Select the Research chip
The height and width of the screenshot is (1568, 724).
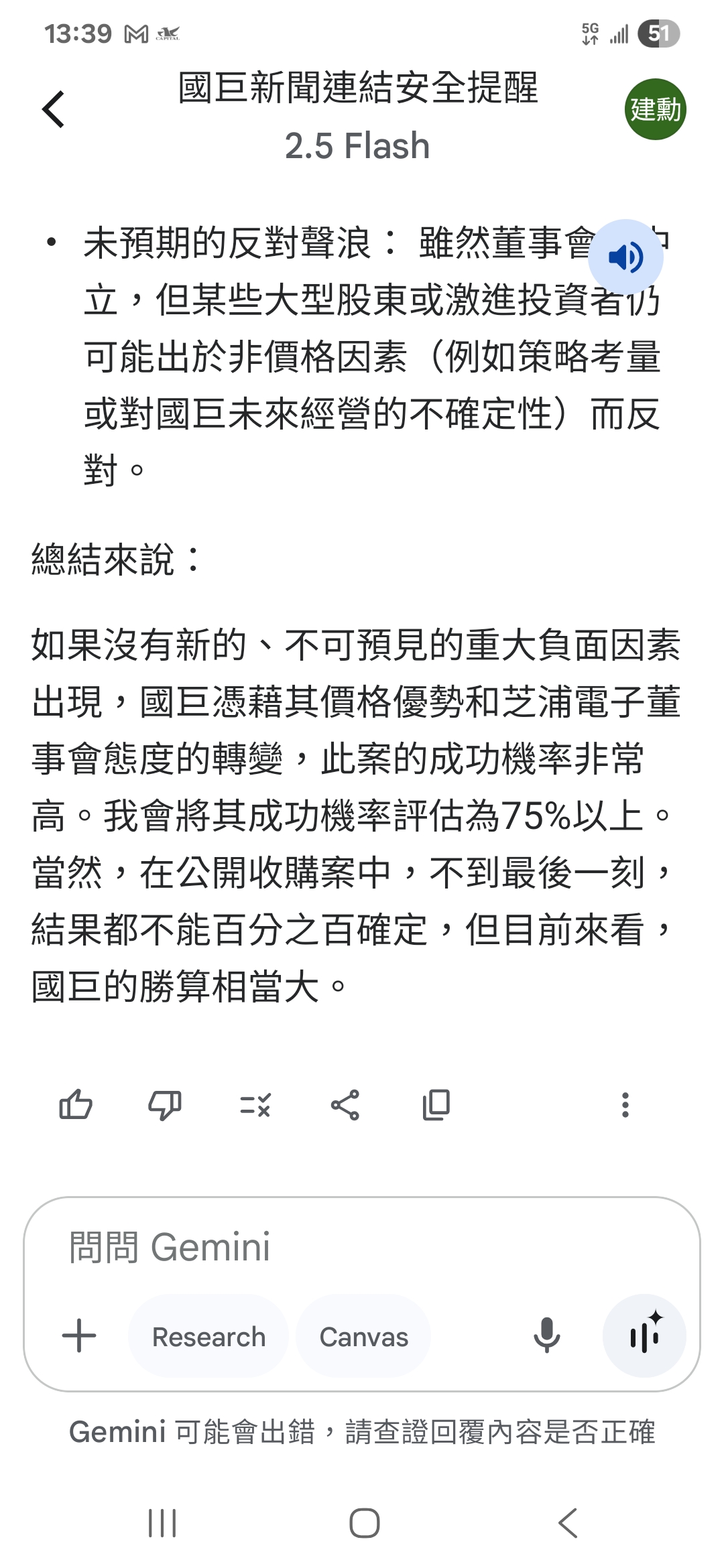click(209, 1336)
